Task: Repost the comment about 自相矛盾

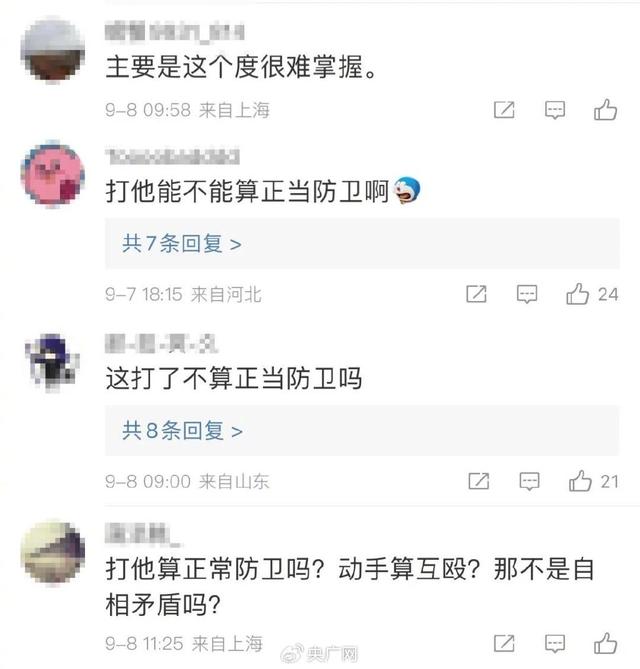Action: click(505, 642)
